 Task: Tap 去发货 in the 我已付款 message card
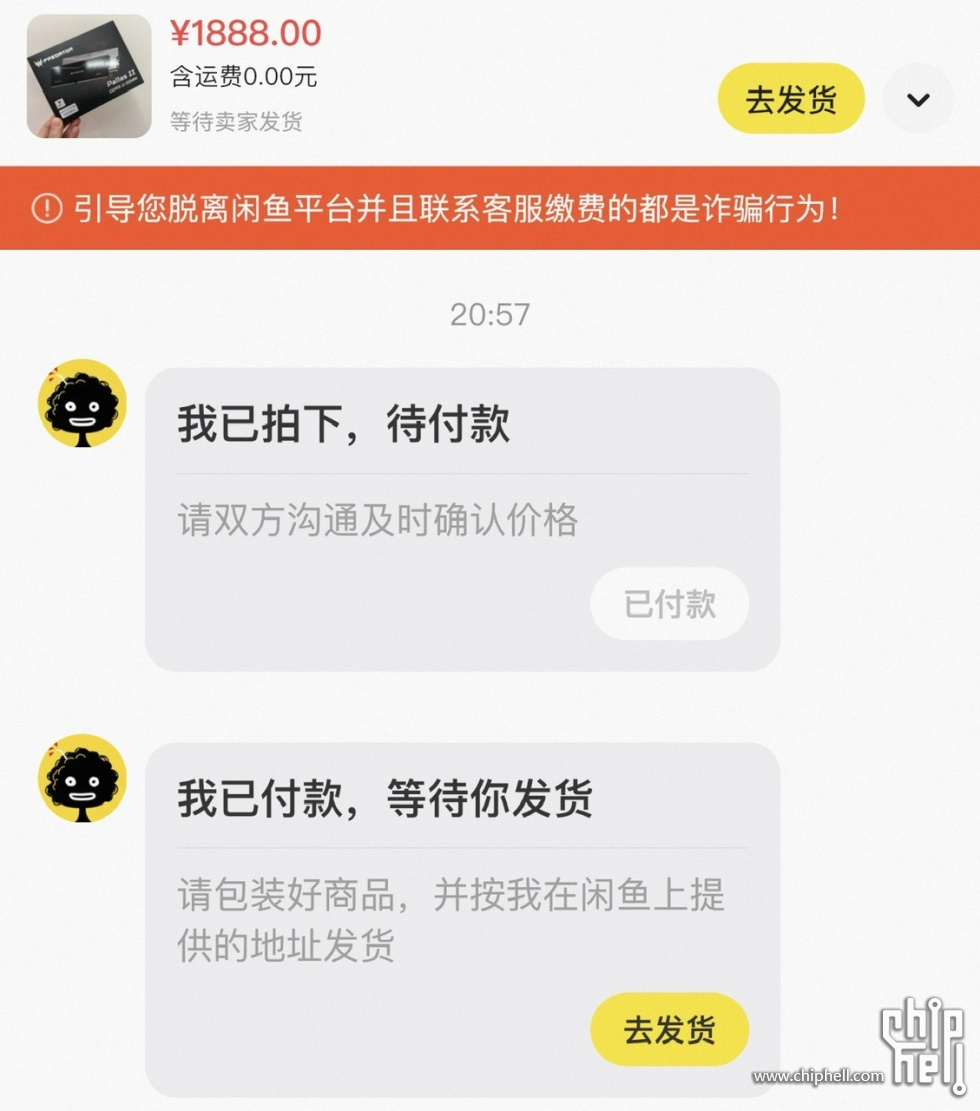pyautogui.click(x=669, y=1029)
